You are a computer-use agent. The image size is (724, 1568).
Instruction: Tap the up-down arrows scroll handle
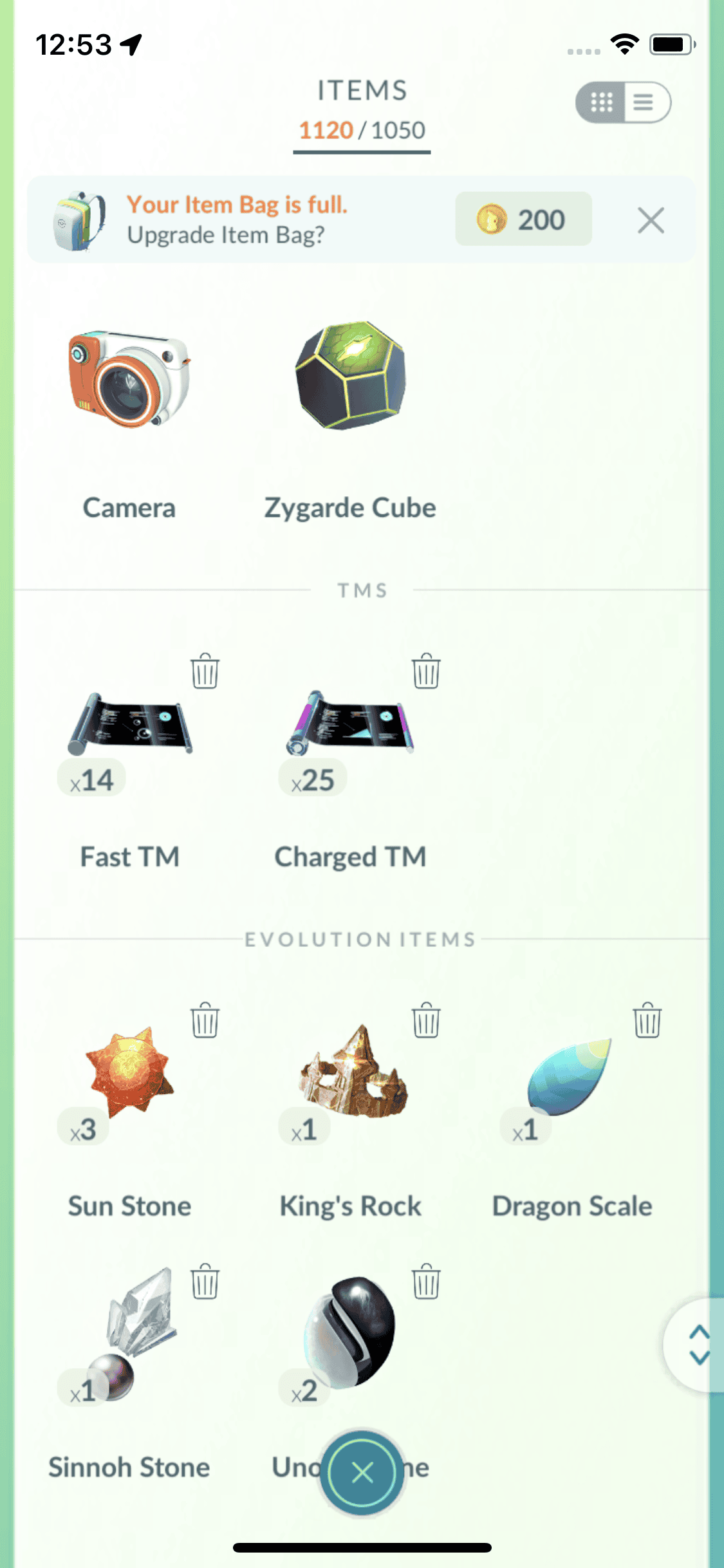tap(698, 1345)
